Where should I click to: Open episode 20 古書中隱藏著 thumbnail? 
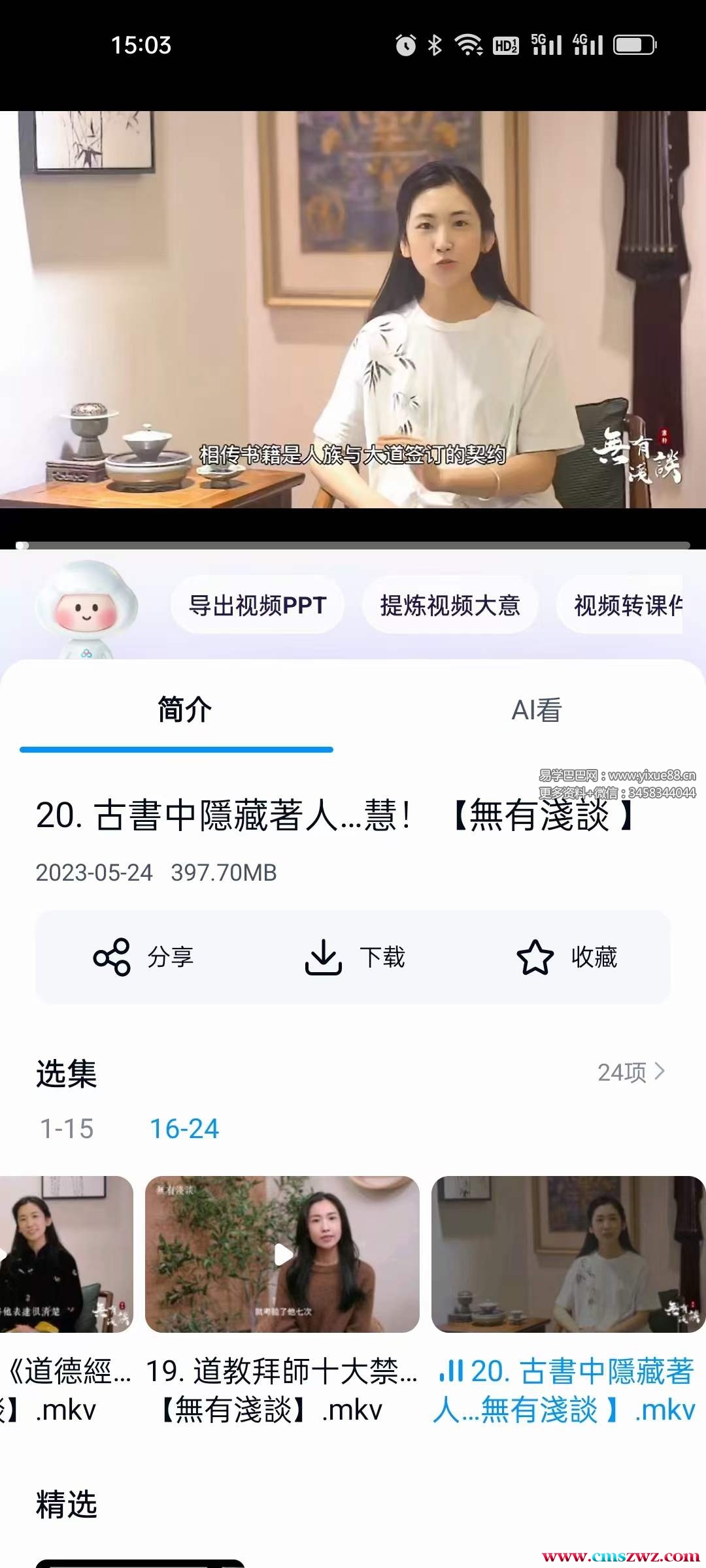click(x=567, y=1254)
